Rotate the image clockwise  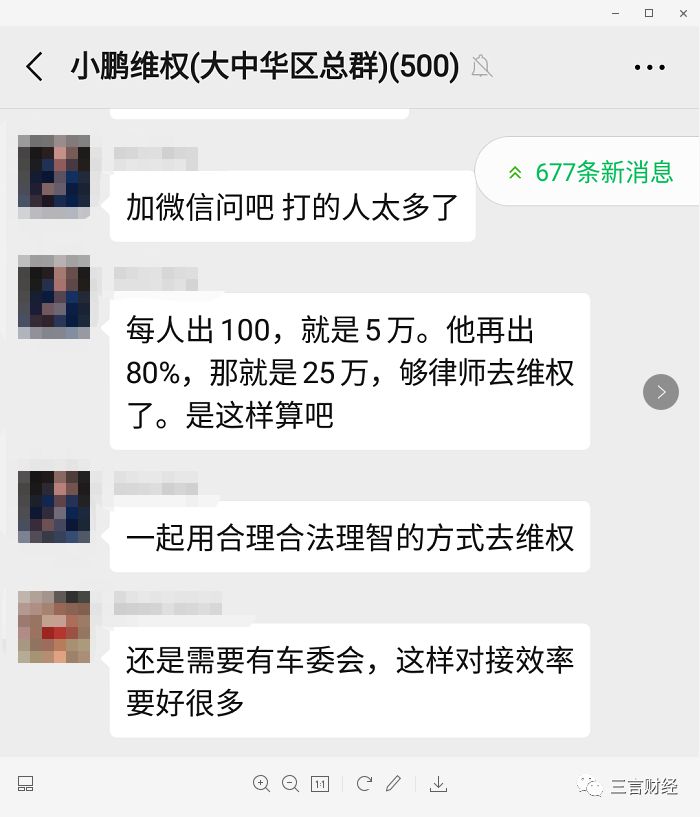[364, 784]
